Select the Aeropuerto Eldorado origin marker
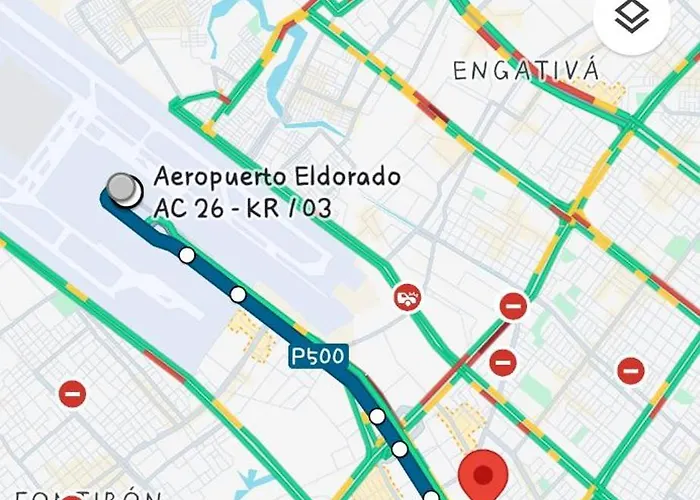700x500 pixels. pos(124,188)
